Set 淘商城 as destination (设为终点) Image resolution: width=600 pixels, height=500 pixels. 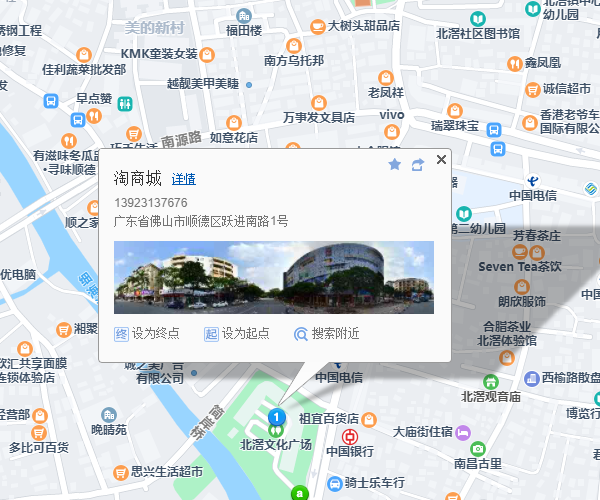click(x=147, y=334)
